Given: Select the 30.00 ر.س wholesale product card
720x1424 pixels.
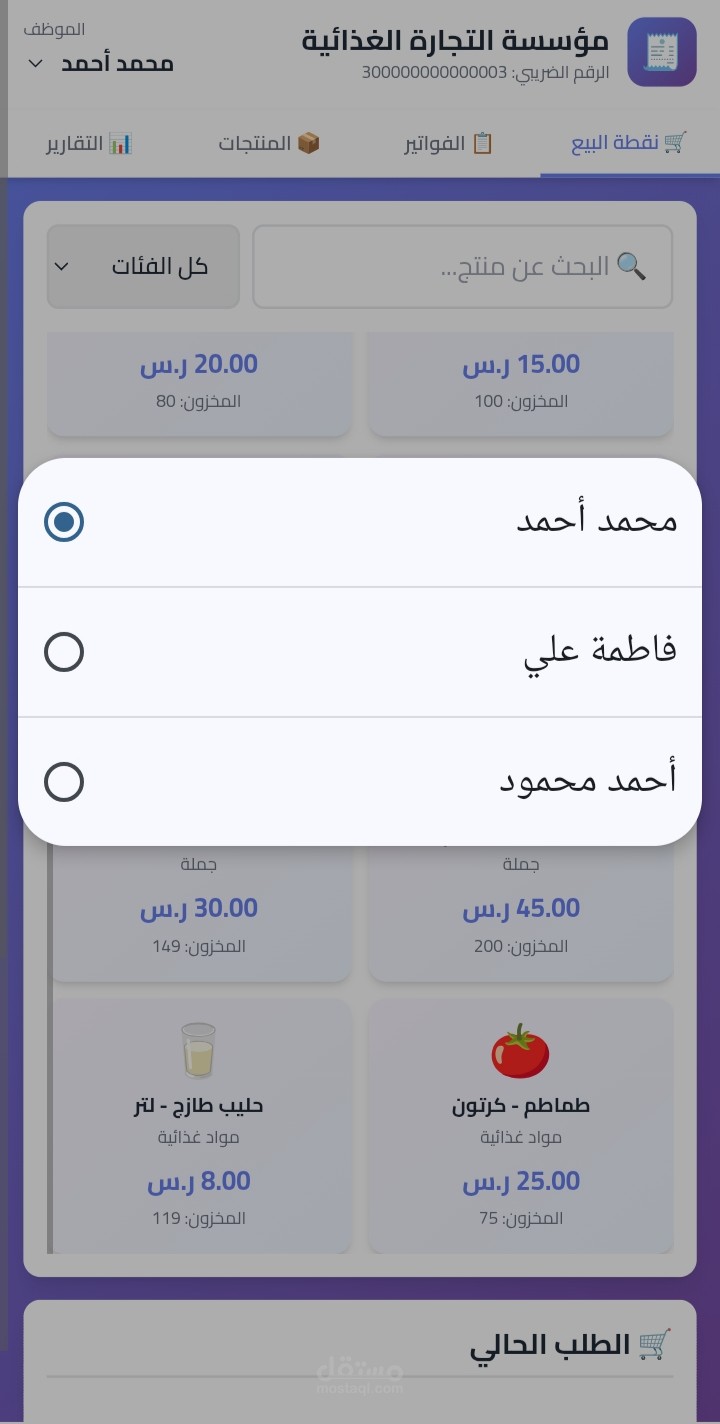Looking at the screenshot, I should 200,912.
